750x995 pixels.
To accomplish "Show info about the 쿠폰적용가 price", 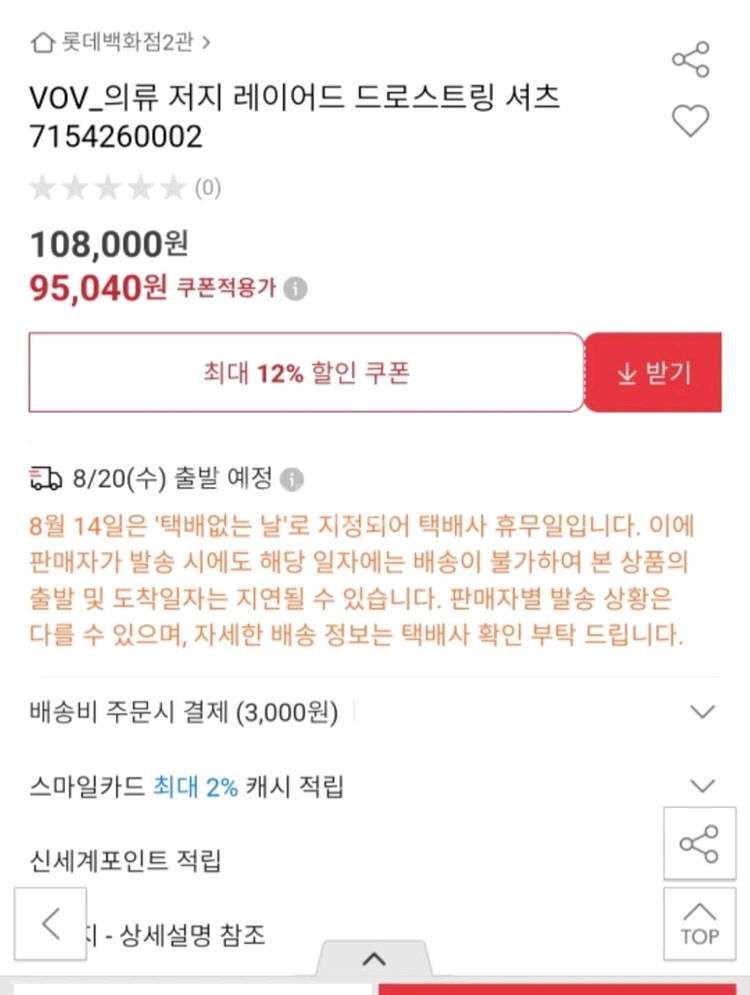I will tap(295, 289).
